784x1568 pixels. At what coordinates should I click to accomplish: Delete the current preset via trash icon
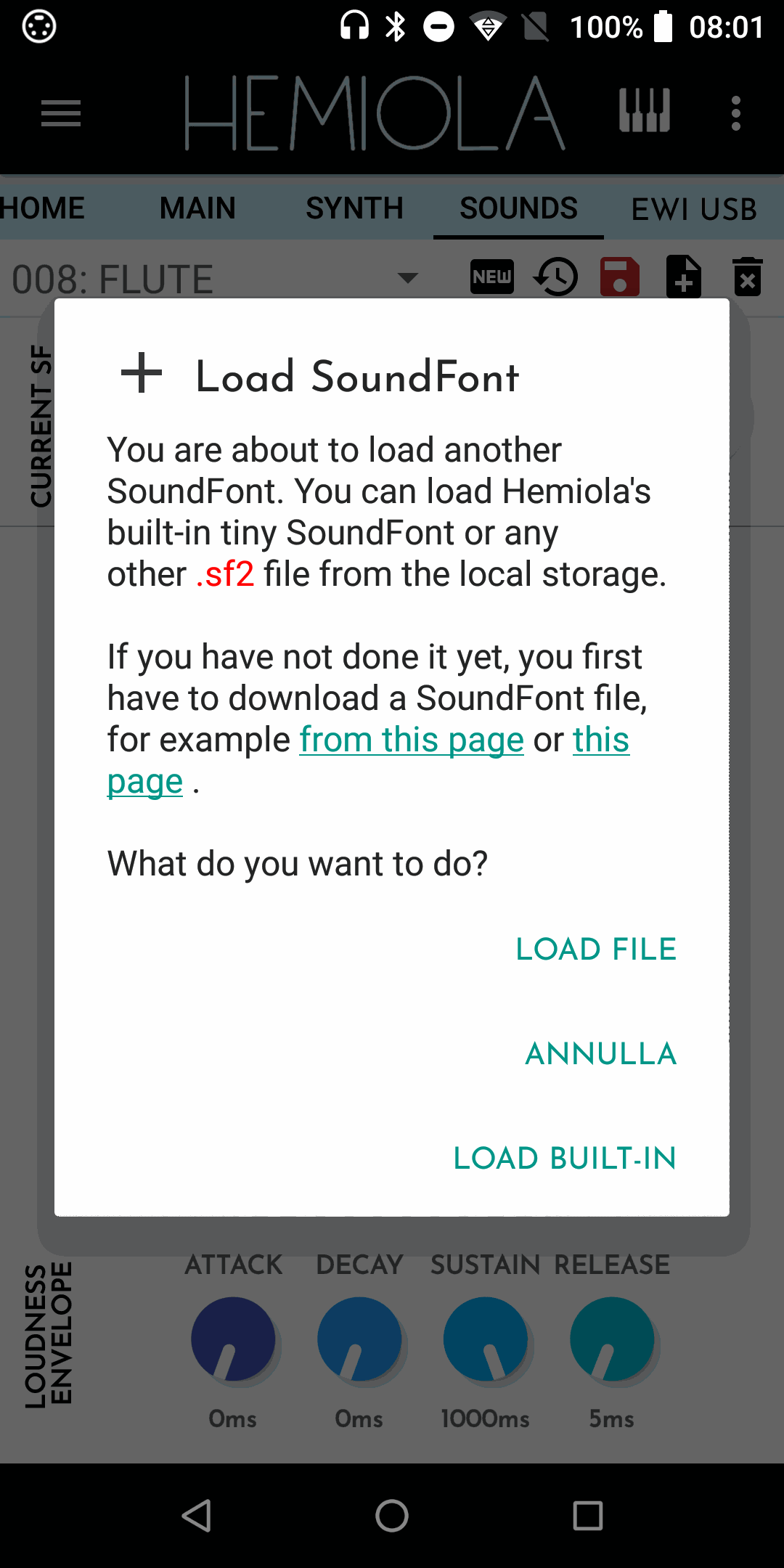pyautogui.click(x=747, y=277)
